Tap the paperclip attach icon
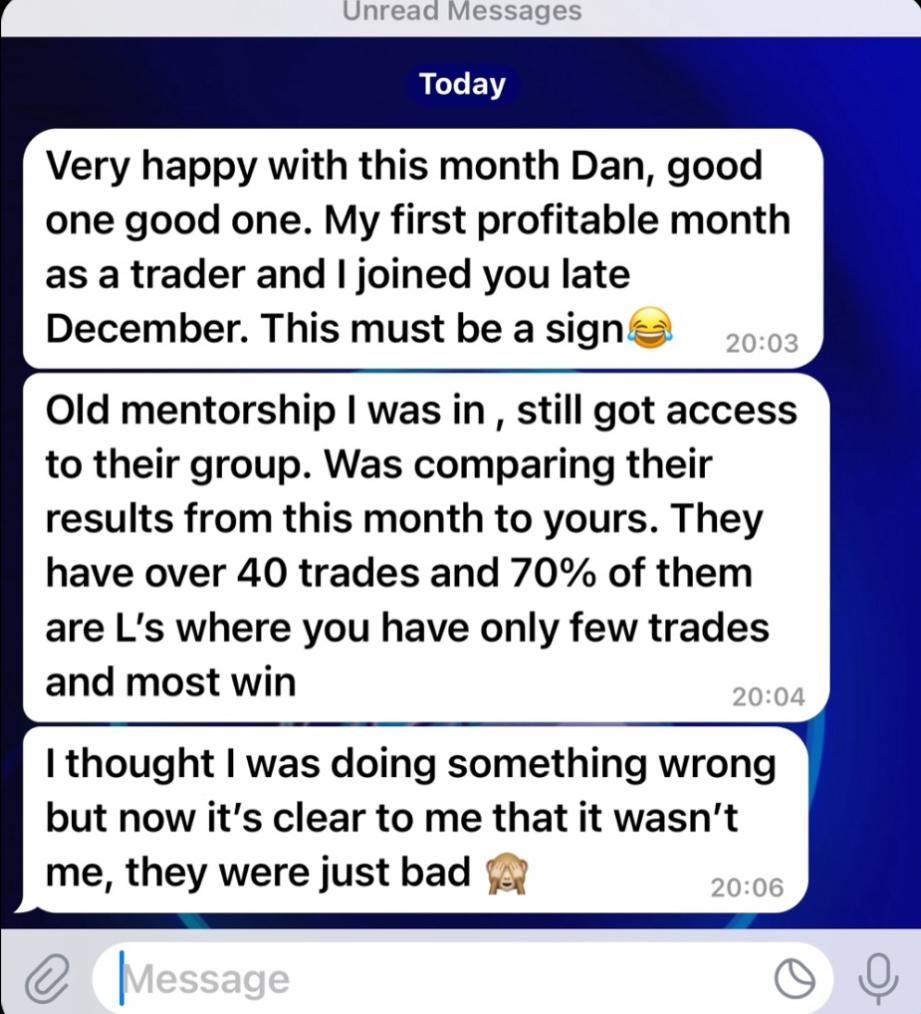The height and width of the screenshot is (1014, 921). [45, 978]
